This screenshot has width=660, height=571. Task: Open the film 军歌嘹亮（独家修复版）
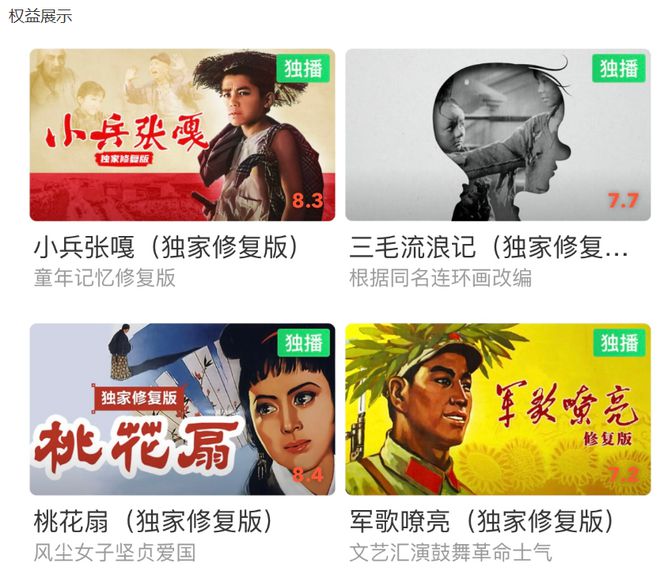pyautogui.click(x=497, y=409)
